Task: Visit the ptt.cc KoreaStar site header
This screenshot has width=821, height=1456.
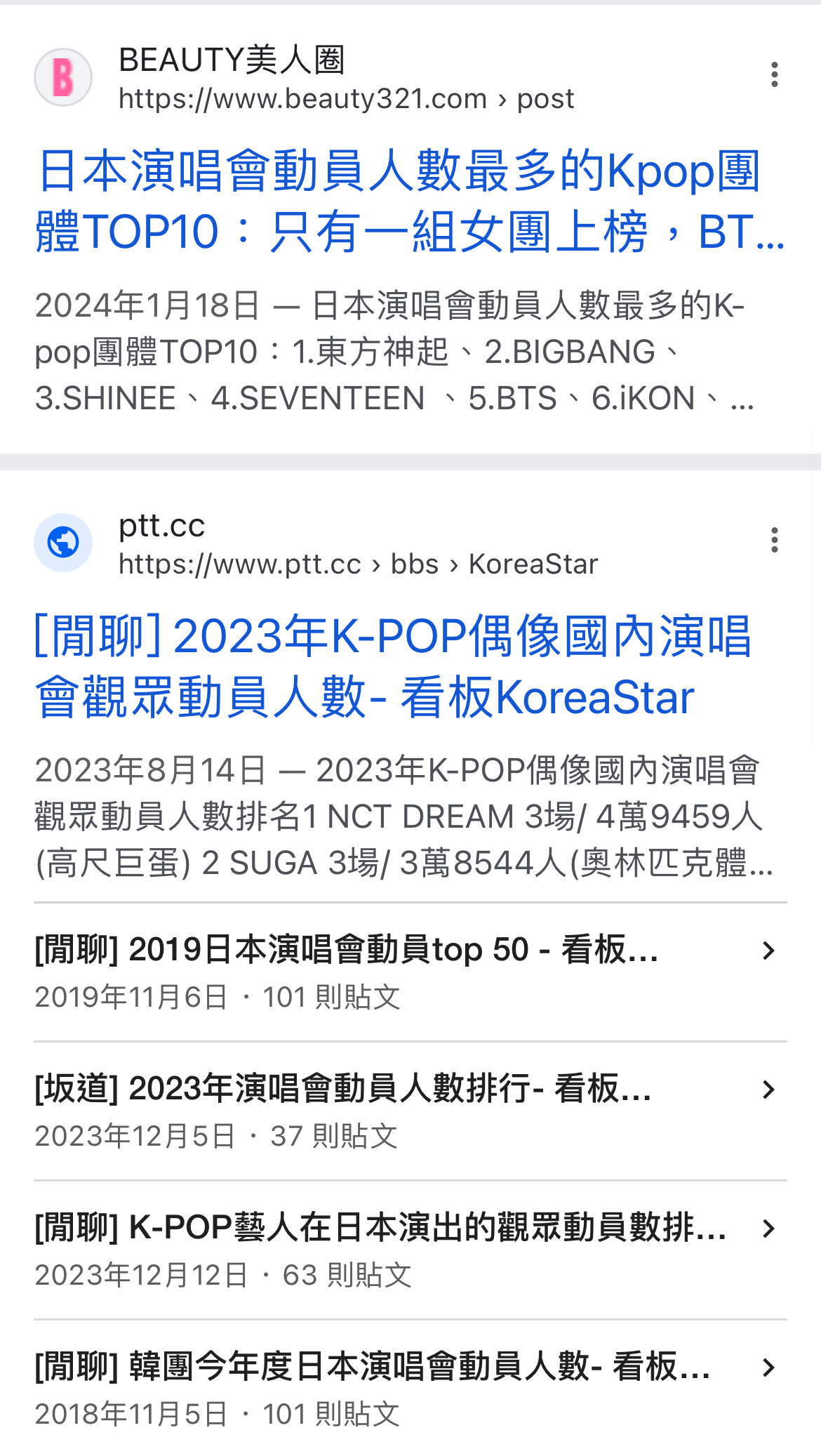Action: (x=316, y=543)
